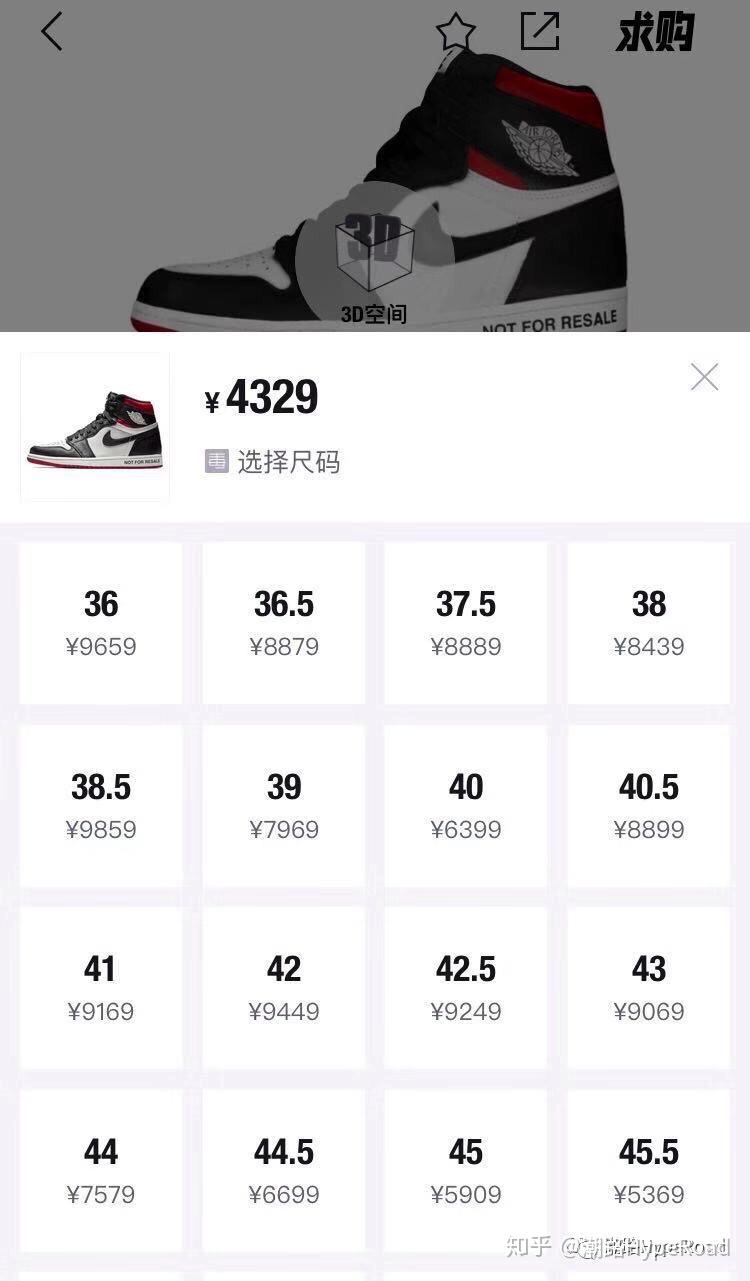Choose size 41
The width and height of the screenshot is (750, 1281).
coord(101,987)
